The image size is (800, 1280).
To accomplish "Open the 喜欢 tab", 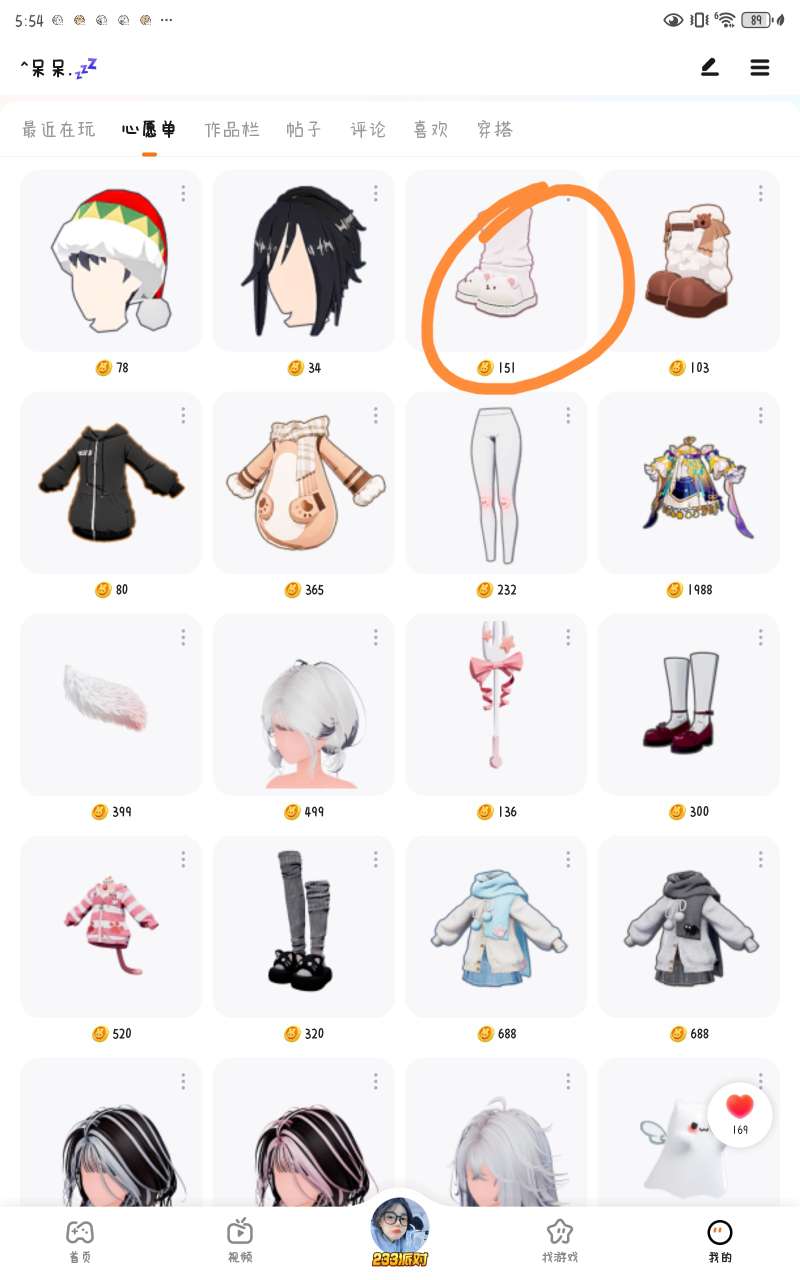I will [x=431, y=129].
